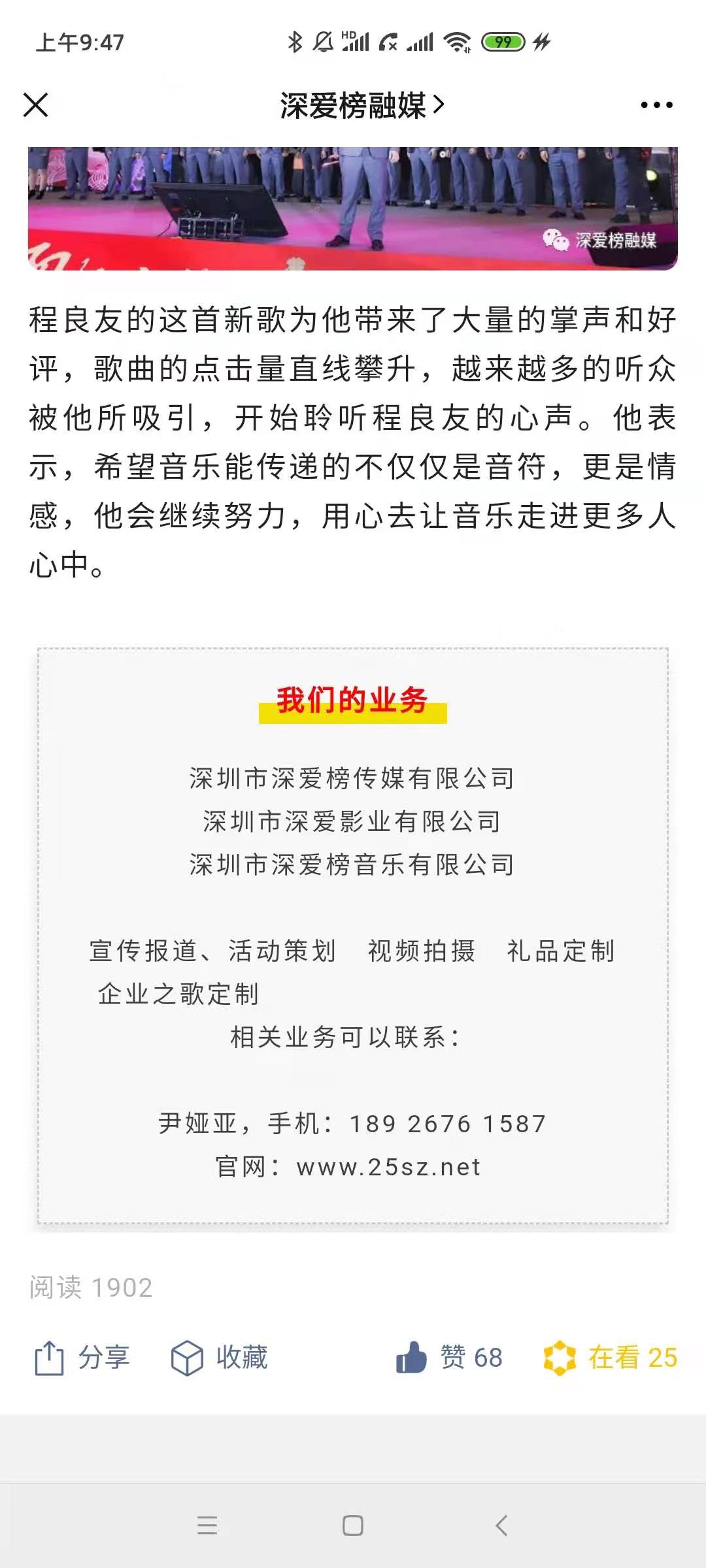Share this article via 分享
The image size is (706, 1568).
[82, 1358]
